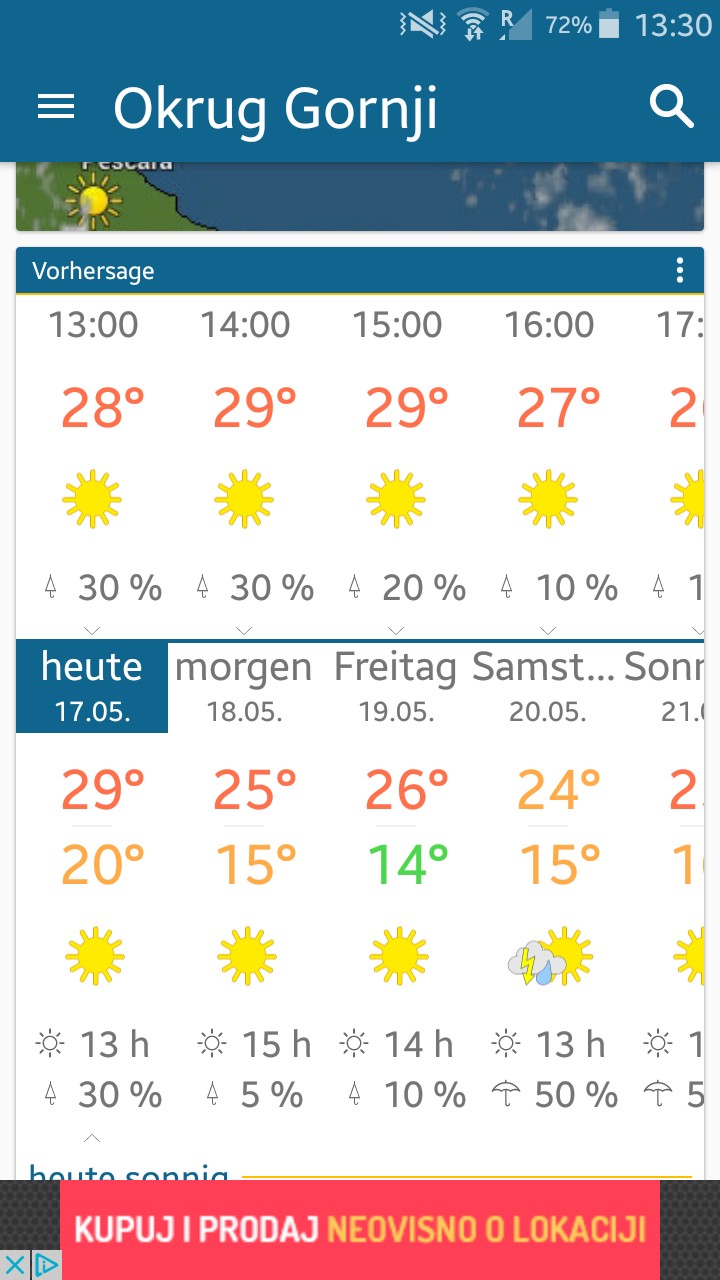The width and height of the screenshot is (720, 1280).
Task: Open location search
Action: point(671,106)
